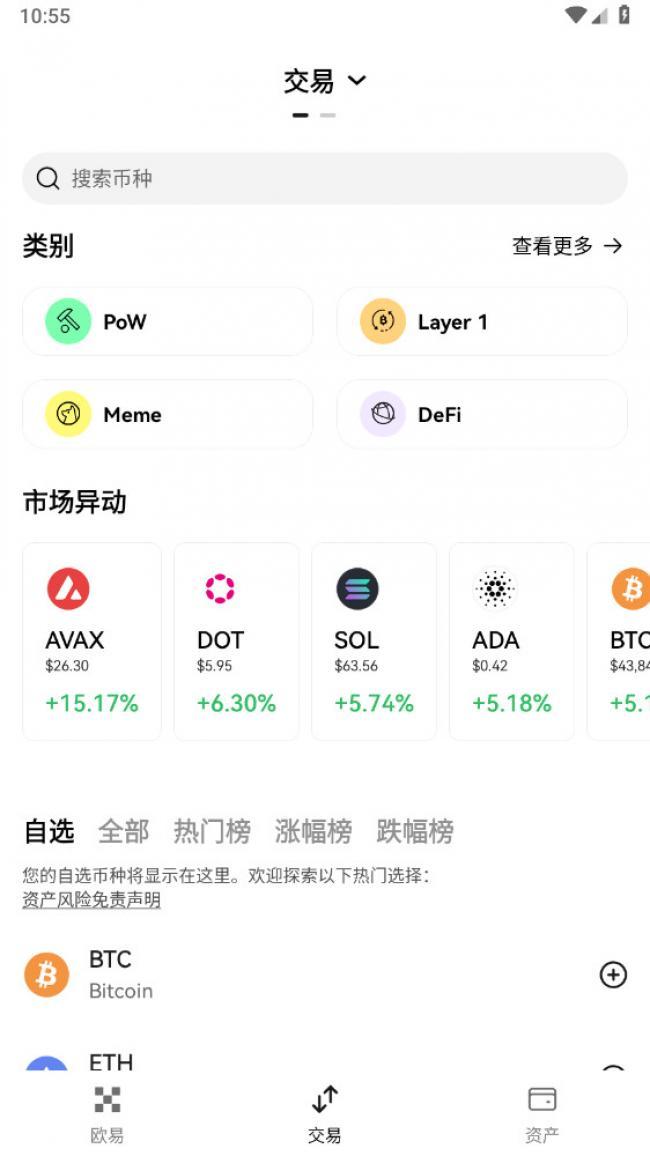Viewport: 650px width, 1156px height.
Task: Select the Layer 1 category
Action: tap(482, 321)
